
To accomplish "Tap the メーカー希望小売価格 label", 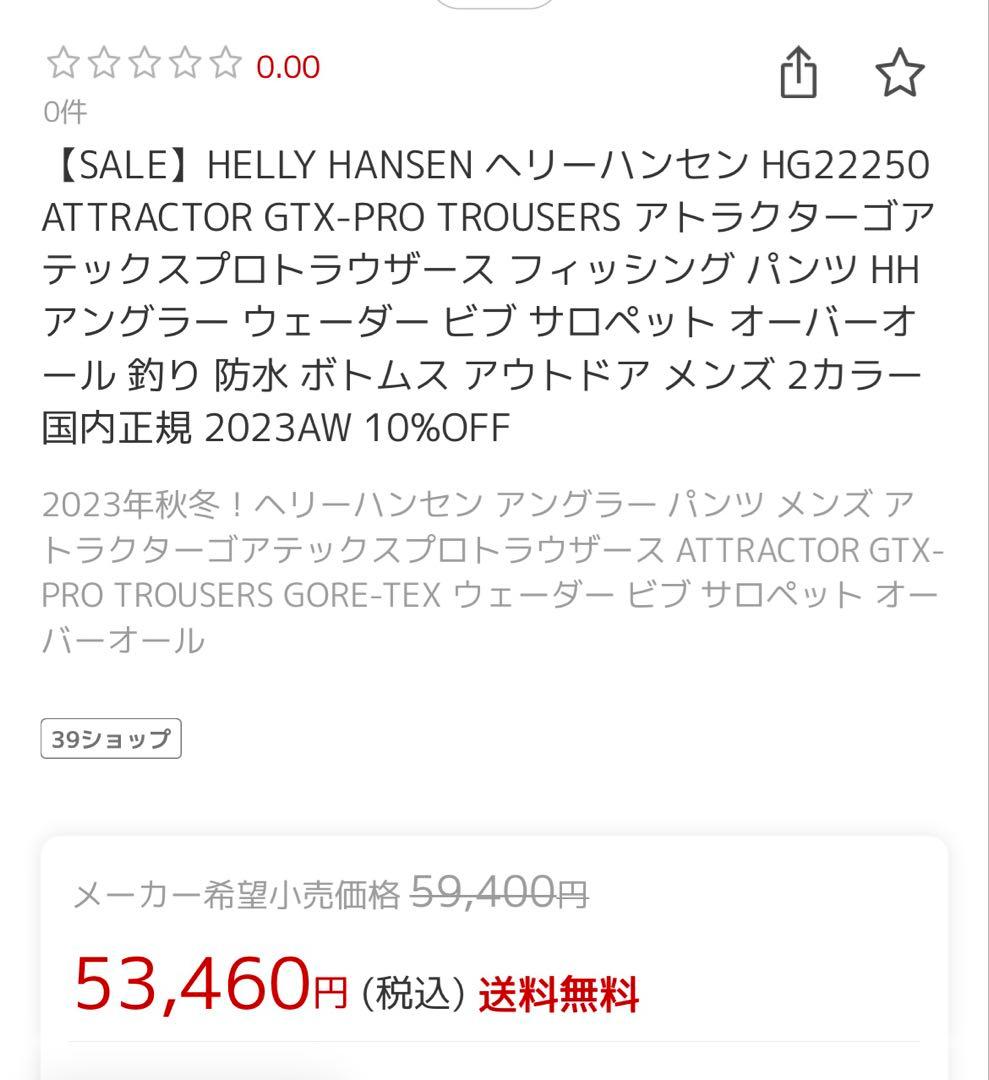I will [x=237, y=895].
